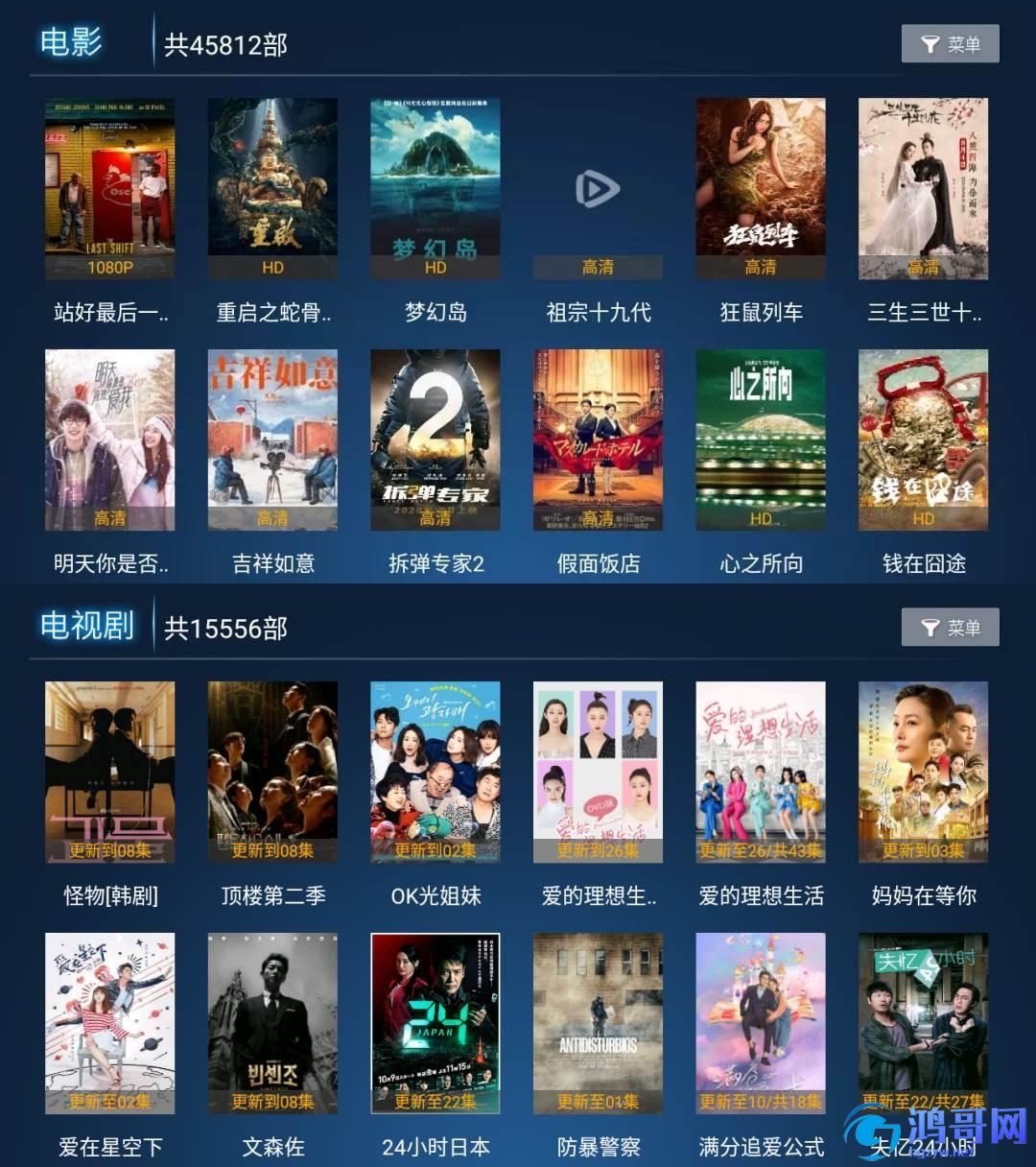Open the series 24小时日本
The width and height of the screenshot is (1036, 1167).
(x=435, y=1023)
